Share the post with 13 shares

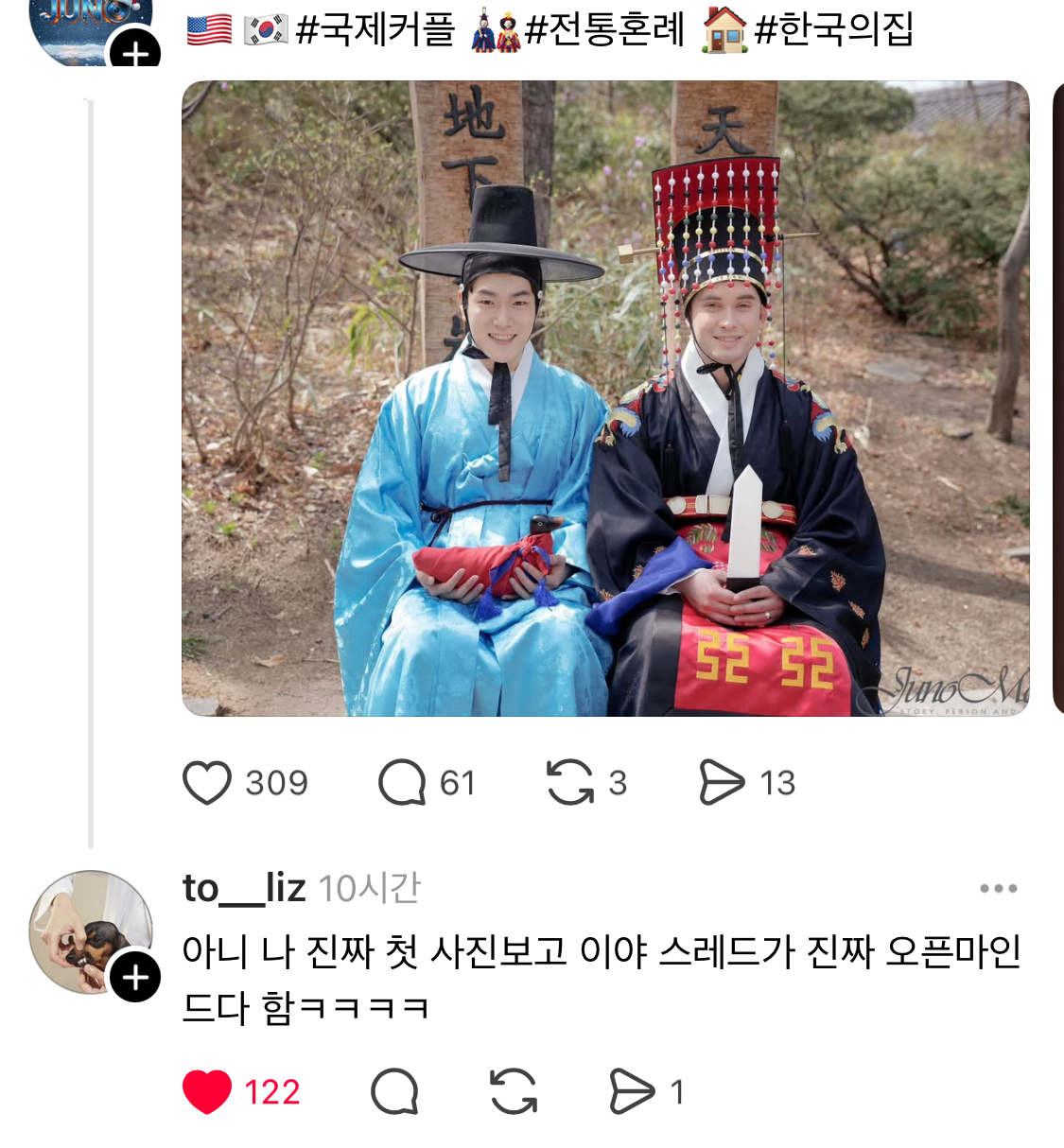click(723, 783)
